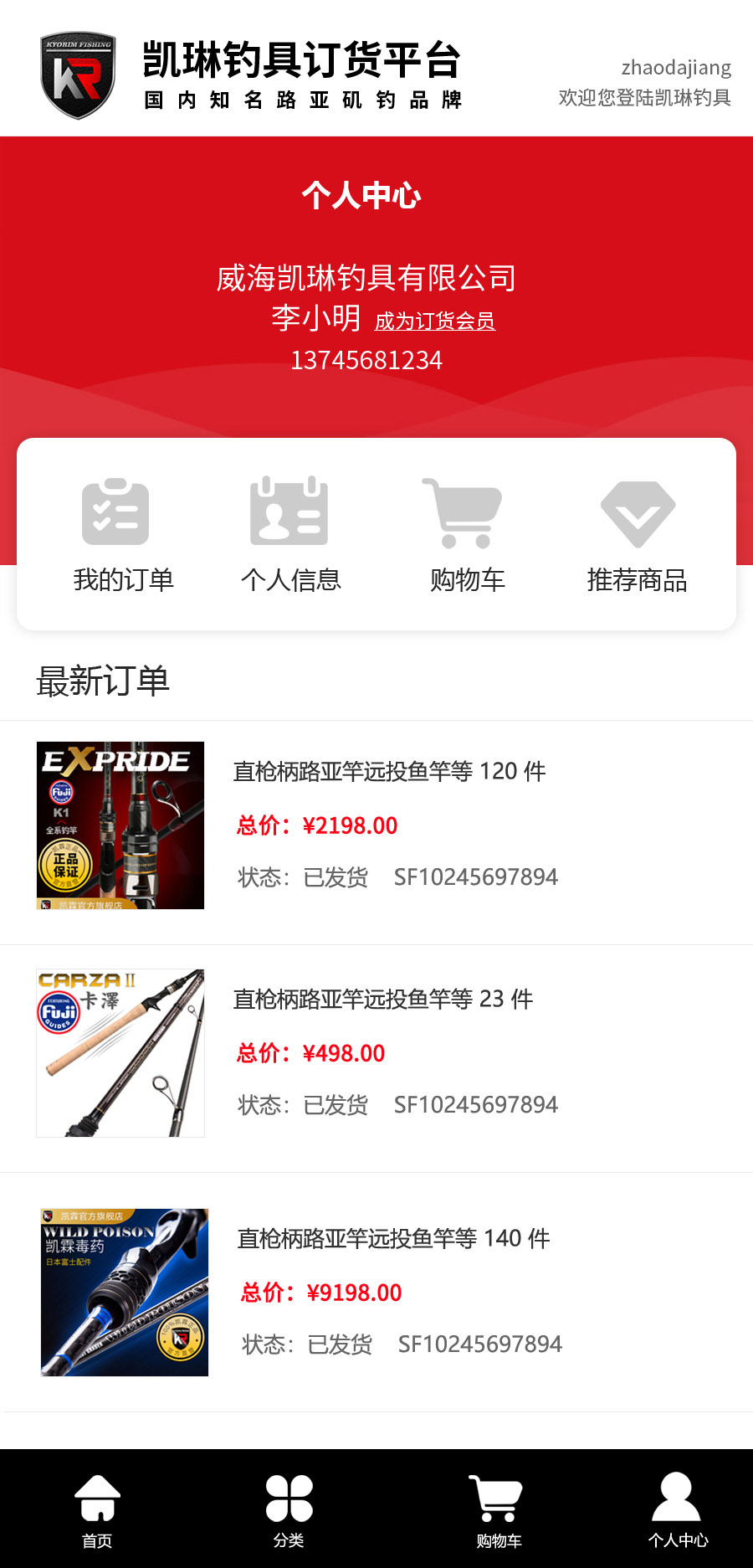Switch to the 首页 home tab
This screenshot has width=753, height=1568.
tap(97, 1509)
